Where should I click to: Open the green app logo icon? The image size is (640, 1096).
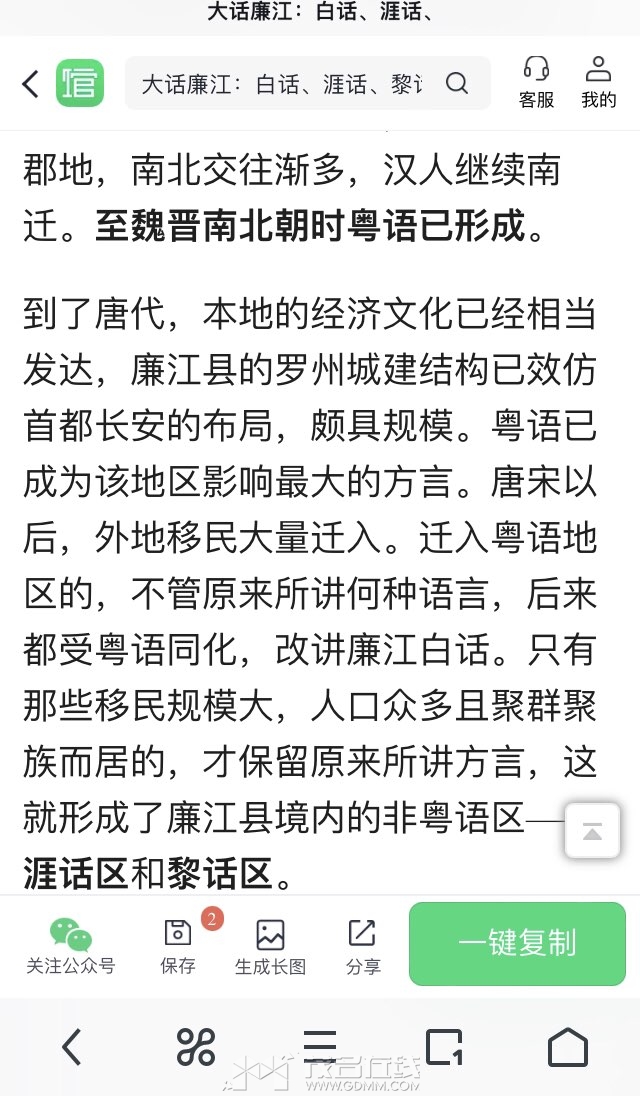(80, 83)
